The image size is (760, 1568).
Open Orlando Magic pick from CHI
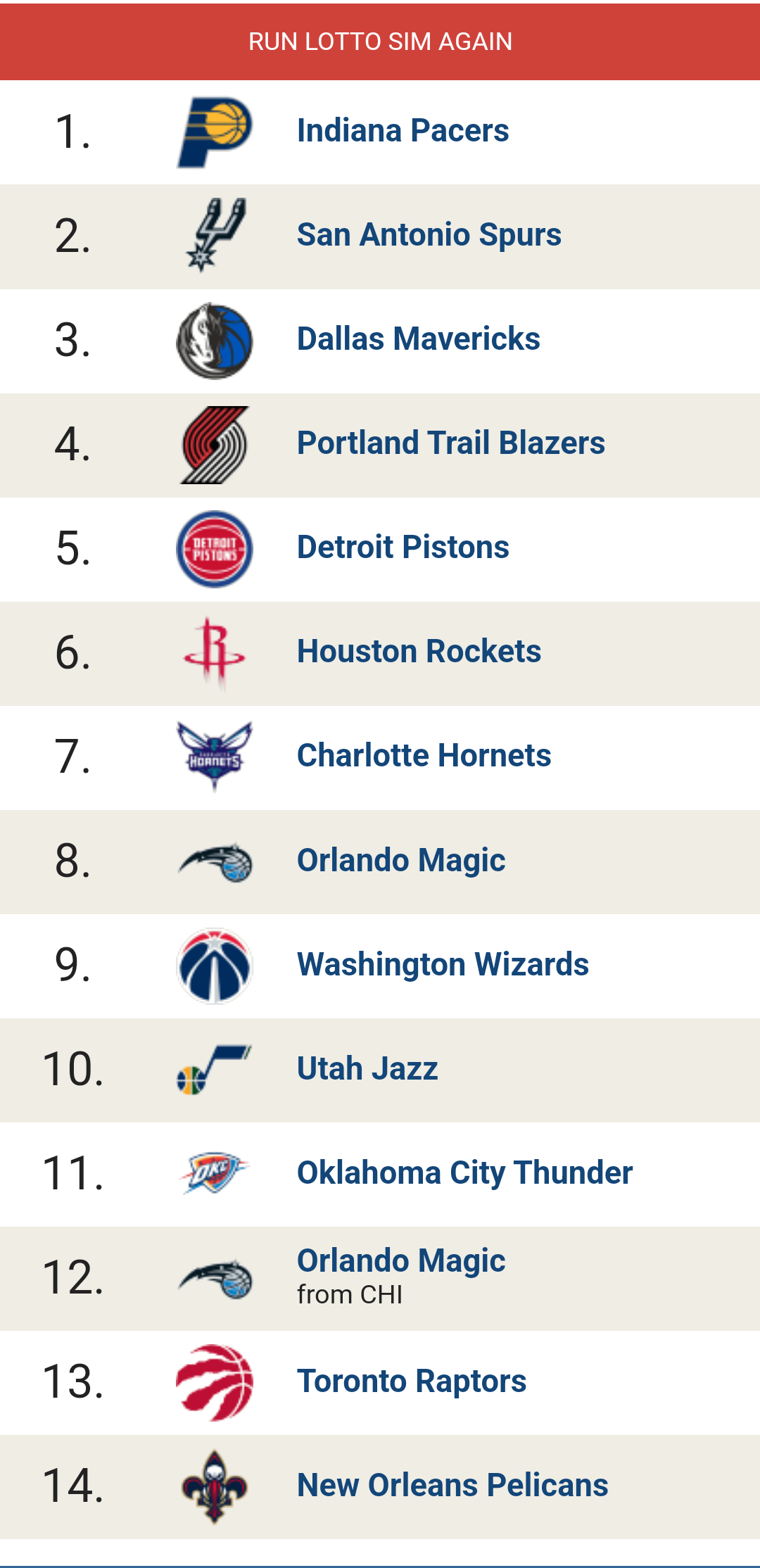tap(401, 1261)
